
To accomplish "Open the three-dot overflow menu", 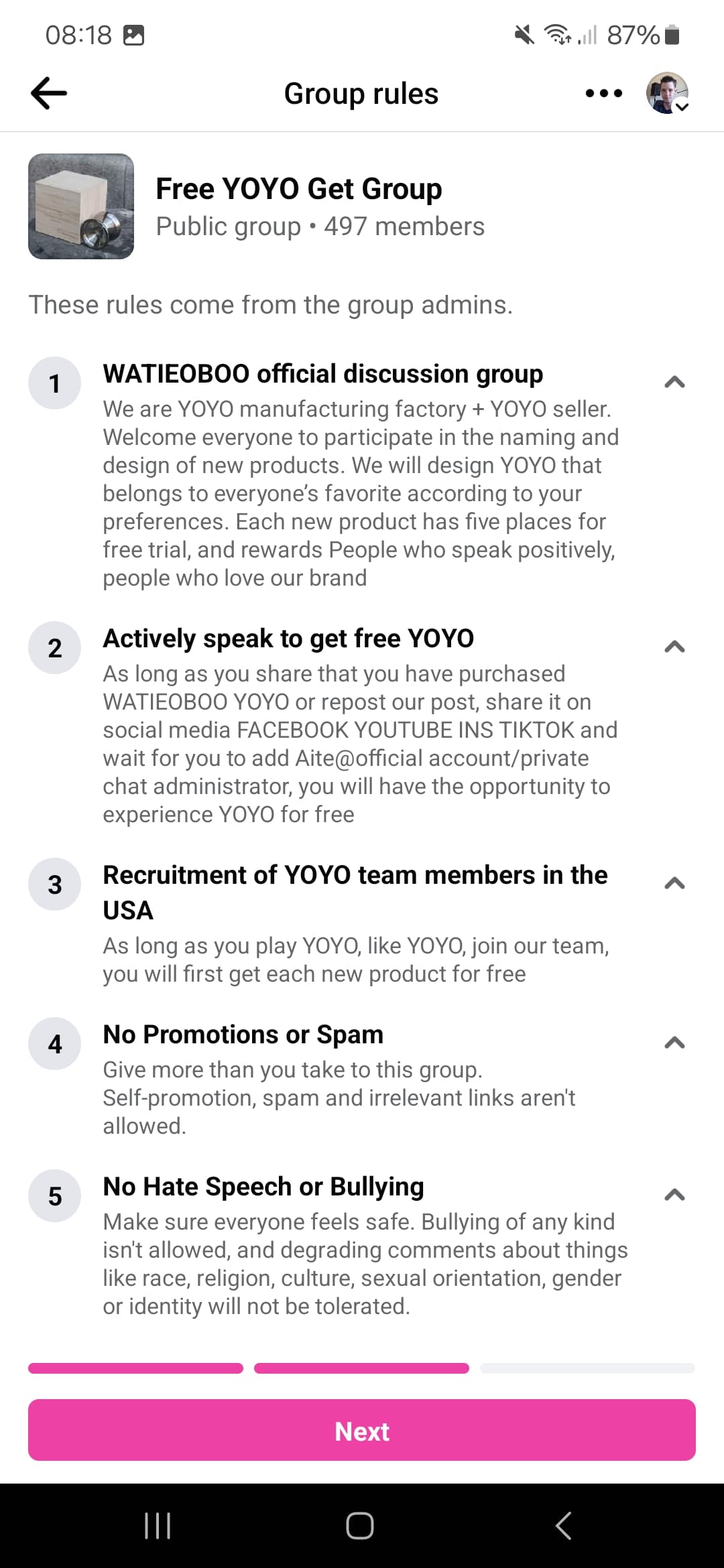I will click(x=603, y=93).
